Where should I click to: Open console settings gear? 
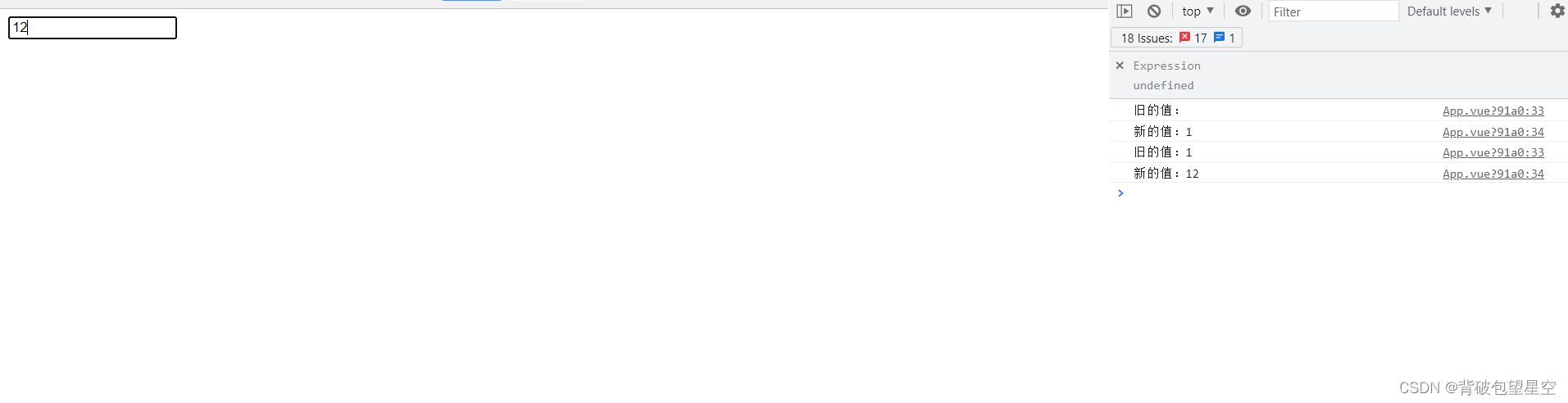point(1557,11)
